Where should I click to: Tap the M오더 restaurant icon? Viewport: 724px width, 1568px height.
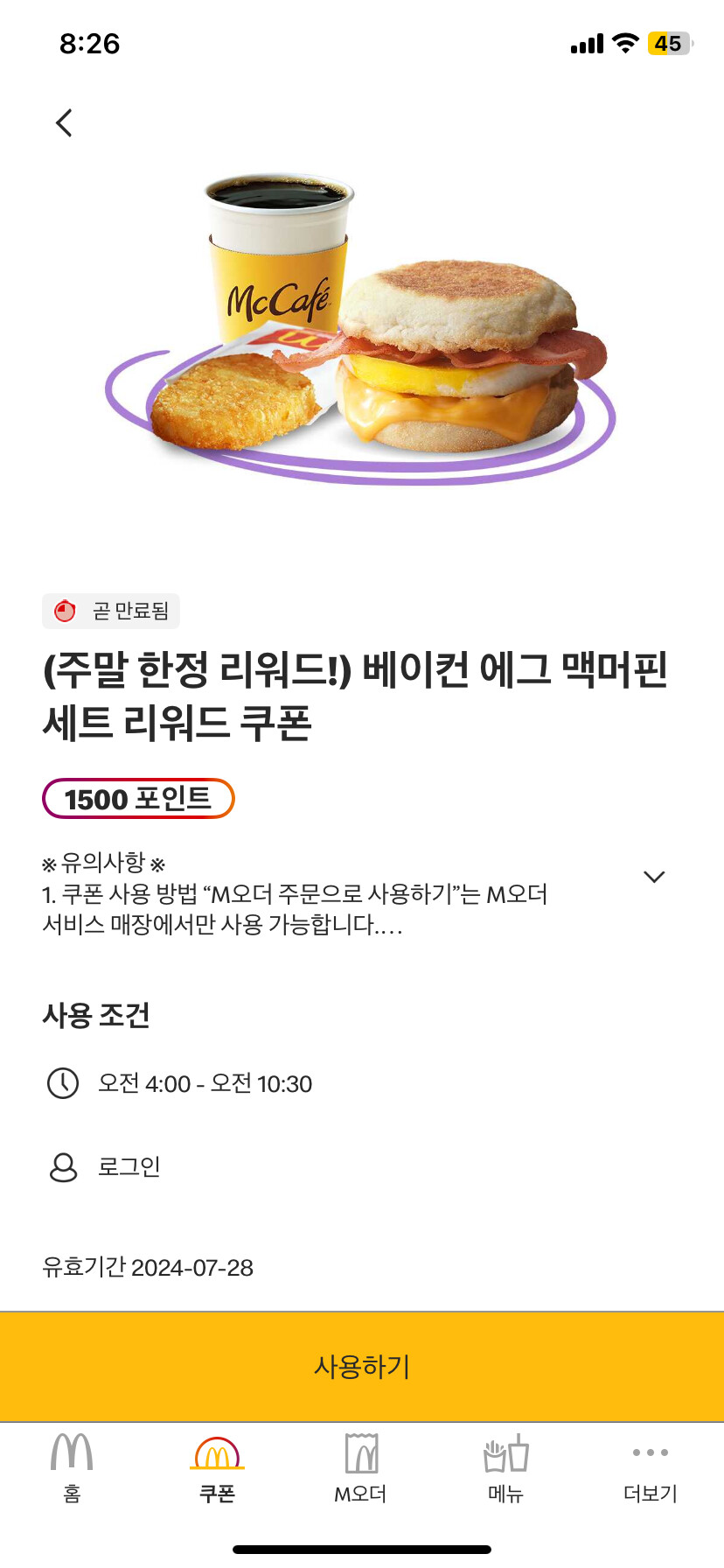click(x=362, y=1452)
